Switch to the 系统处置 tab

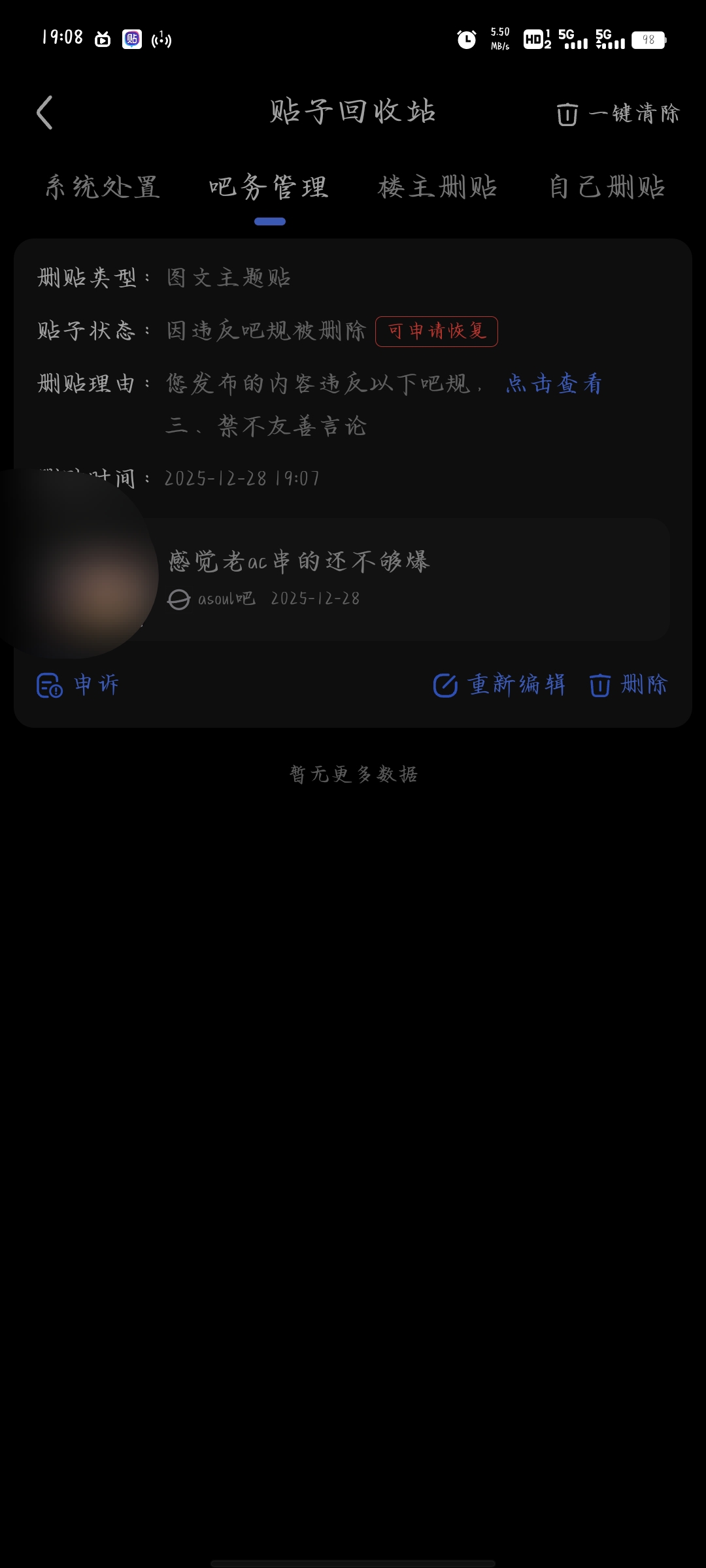click(103, 188)
